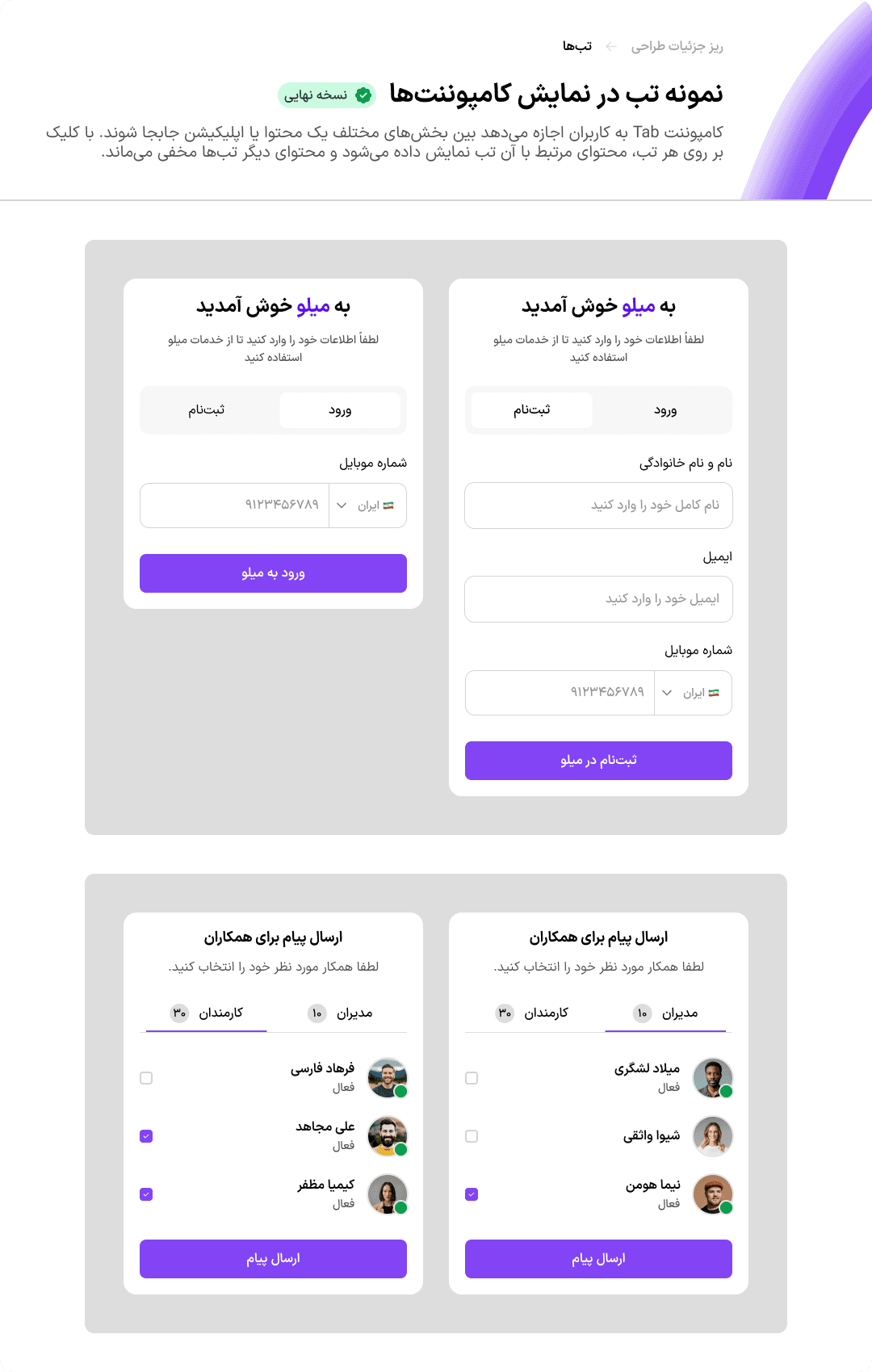
Task: Open ایران country dropdown above ورود به میلو
Action: point(367,506)
